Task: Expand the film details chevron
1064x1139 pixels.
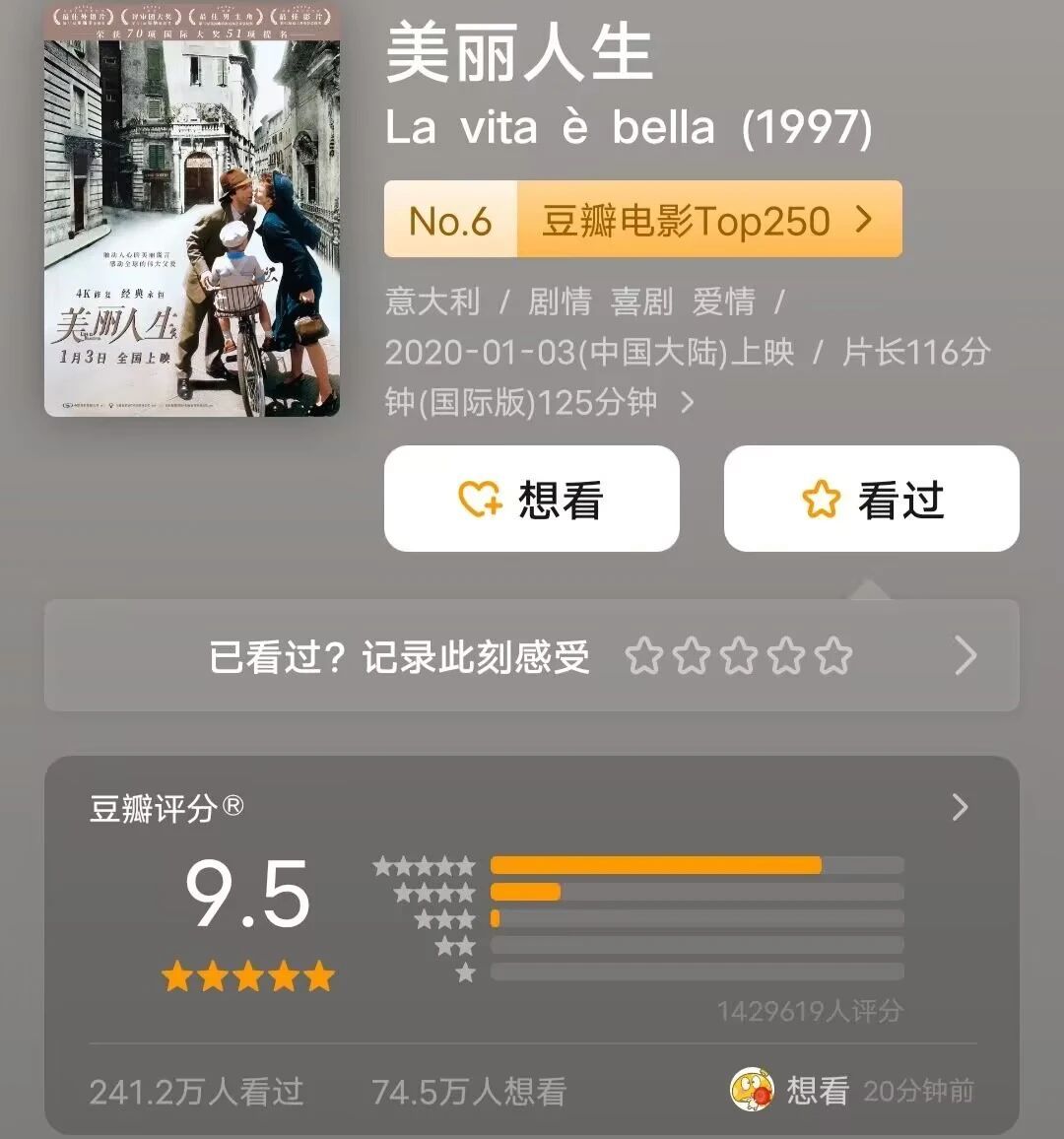Action: (x=688, y=403)
